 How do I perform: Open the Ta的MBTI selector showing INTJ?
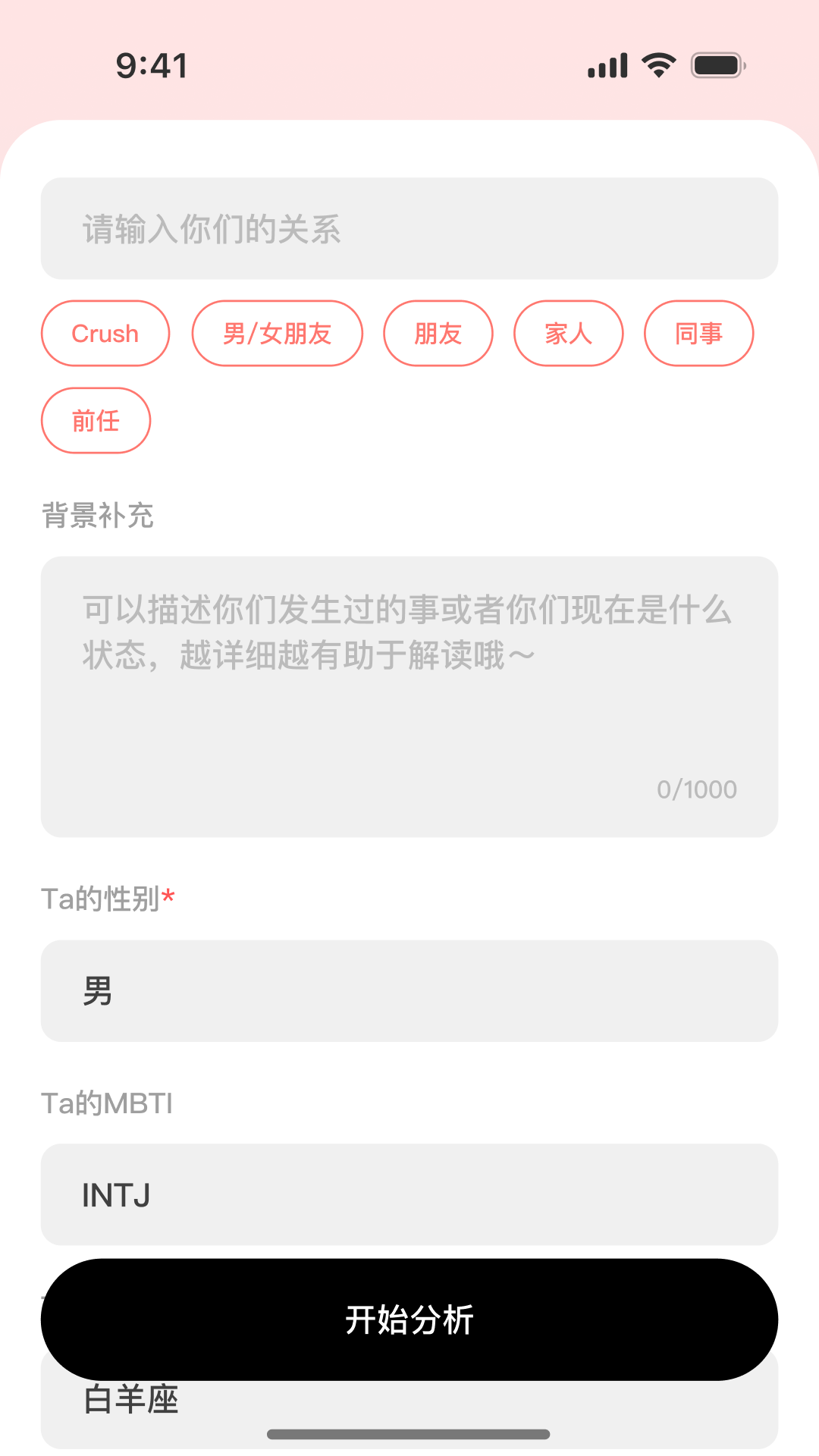[x=409, y=1195]
